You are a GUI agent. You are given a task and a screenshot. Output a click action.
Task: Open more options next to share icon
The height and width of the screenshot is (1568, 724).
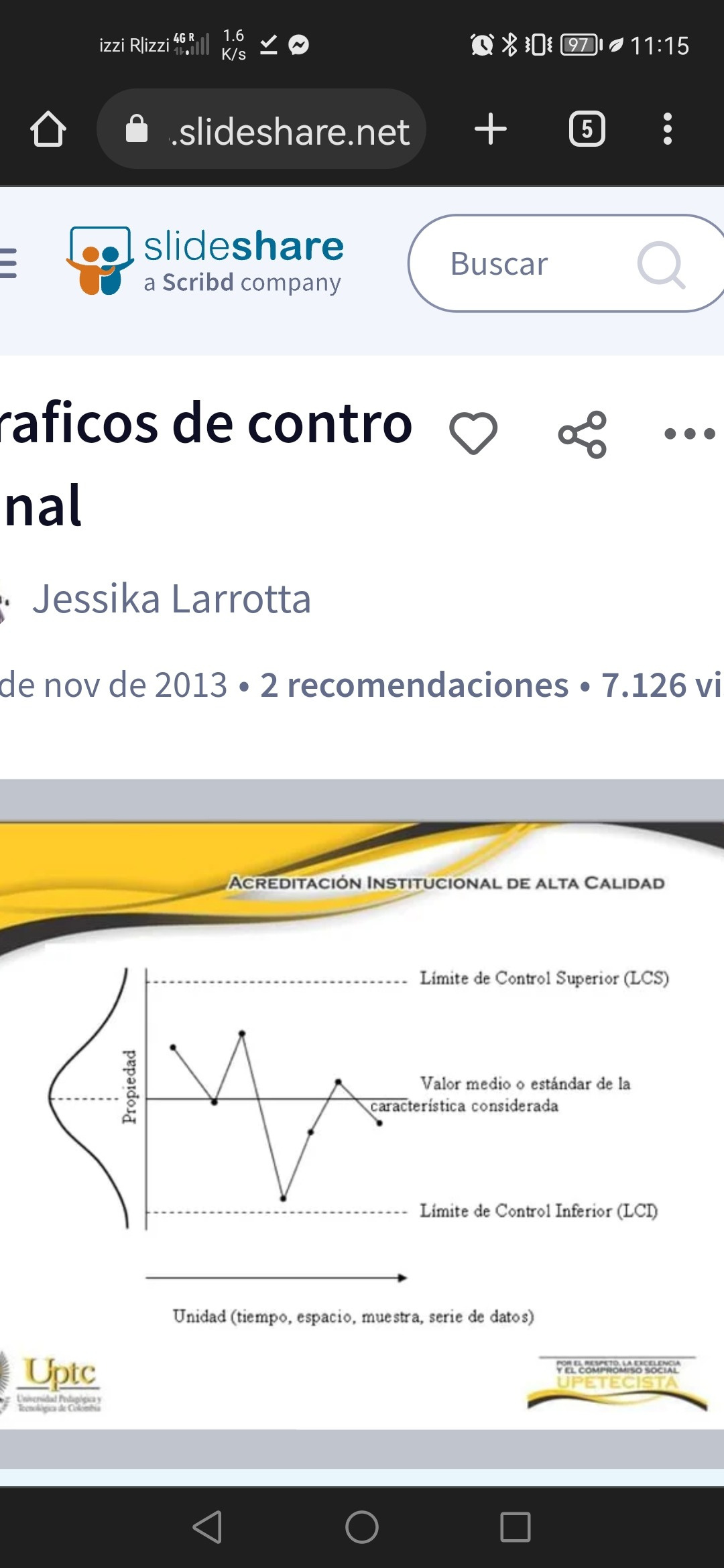(x=689, y=434)
